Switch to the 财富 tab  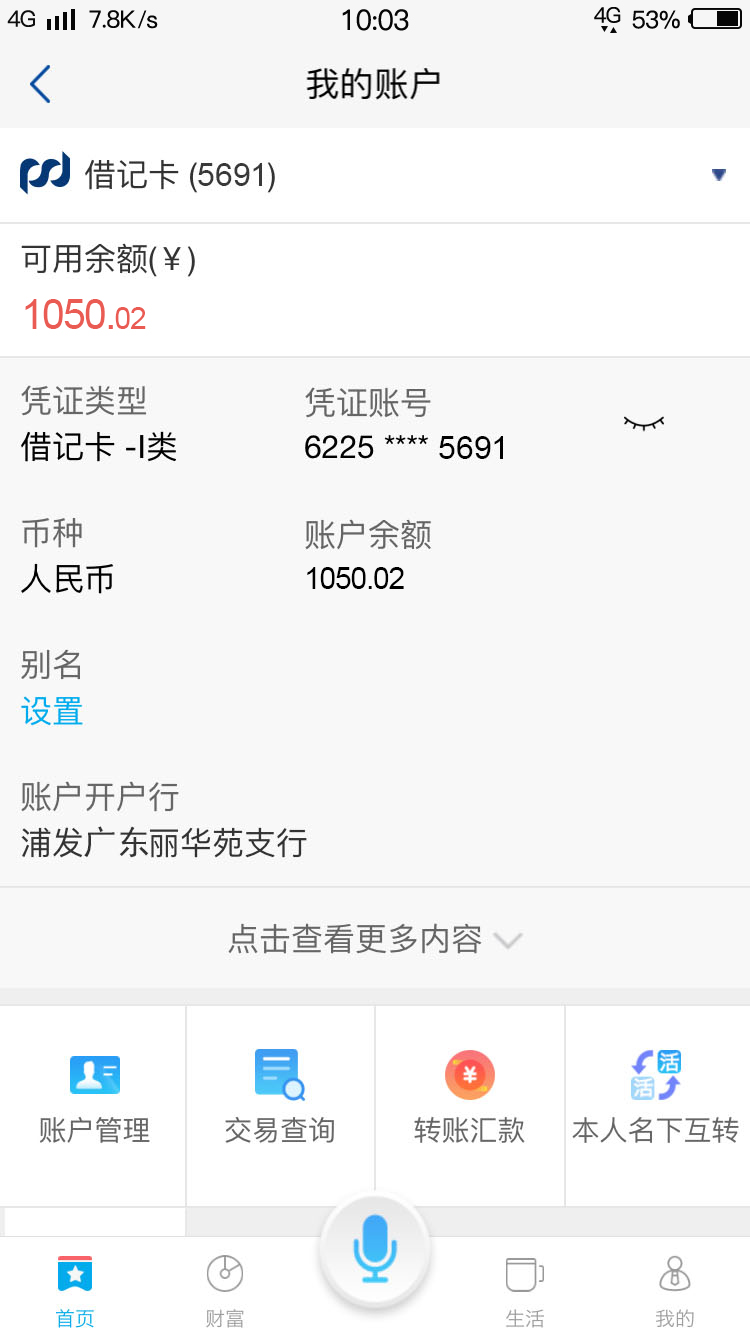(x=225, y=1290)
